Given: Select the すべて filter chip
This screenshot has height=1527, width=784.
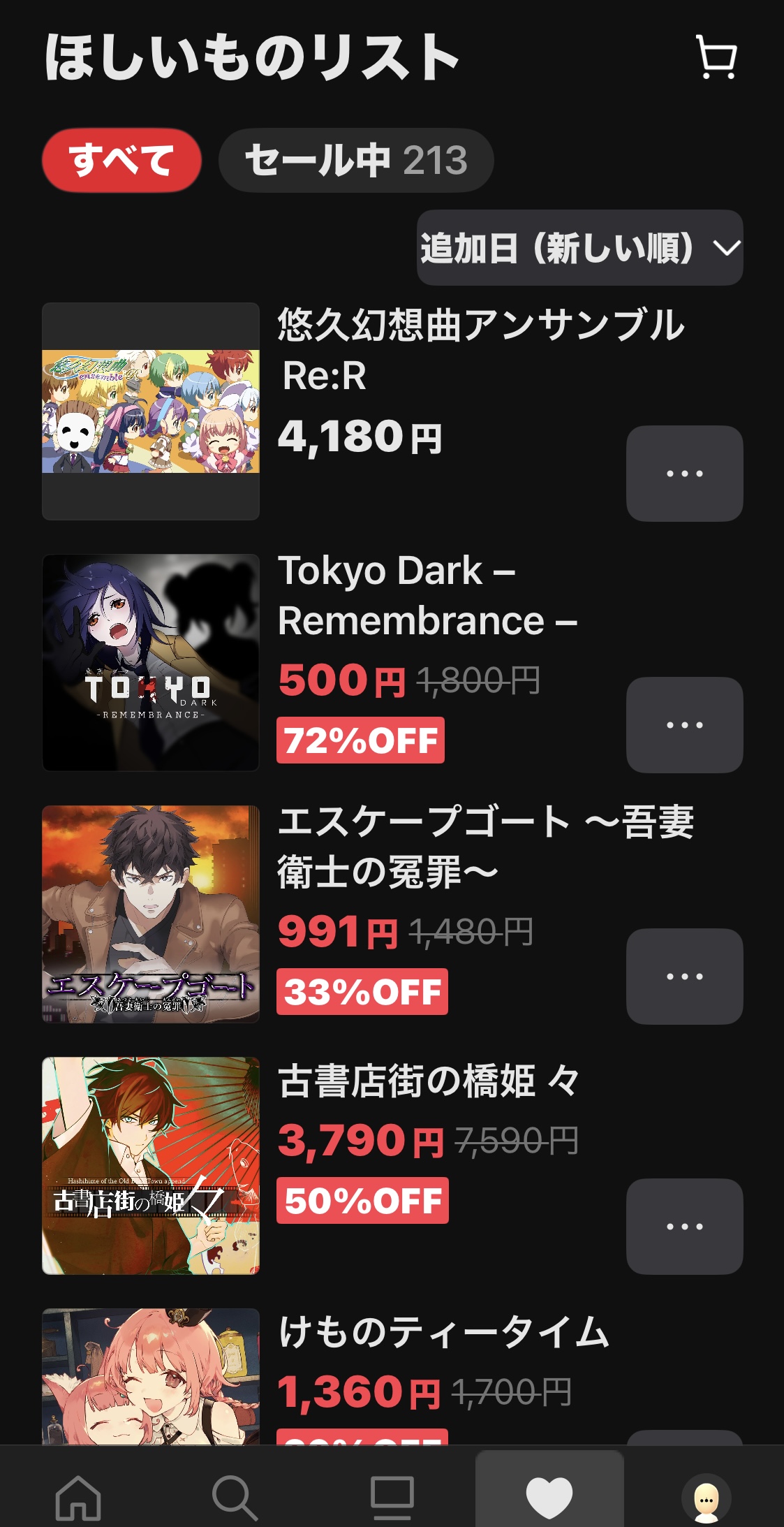Looking at the screenshot, I should click(x=121, y=160).
